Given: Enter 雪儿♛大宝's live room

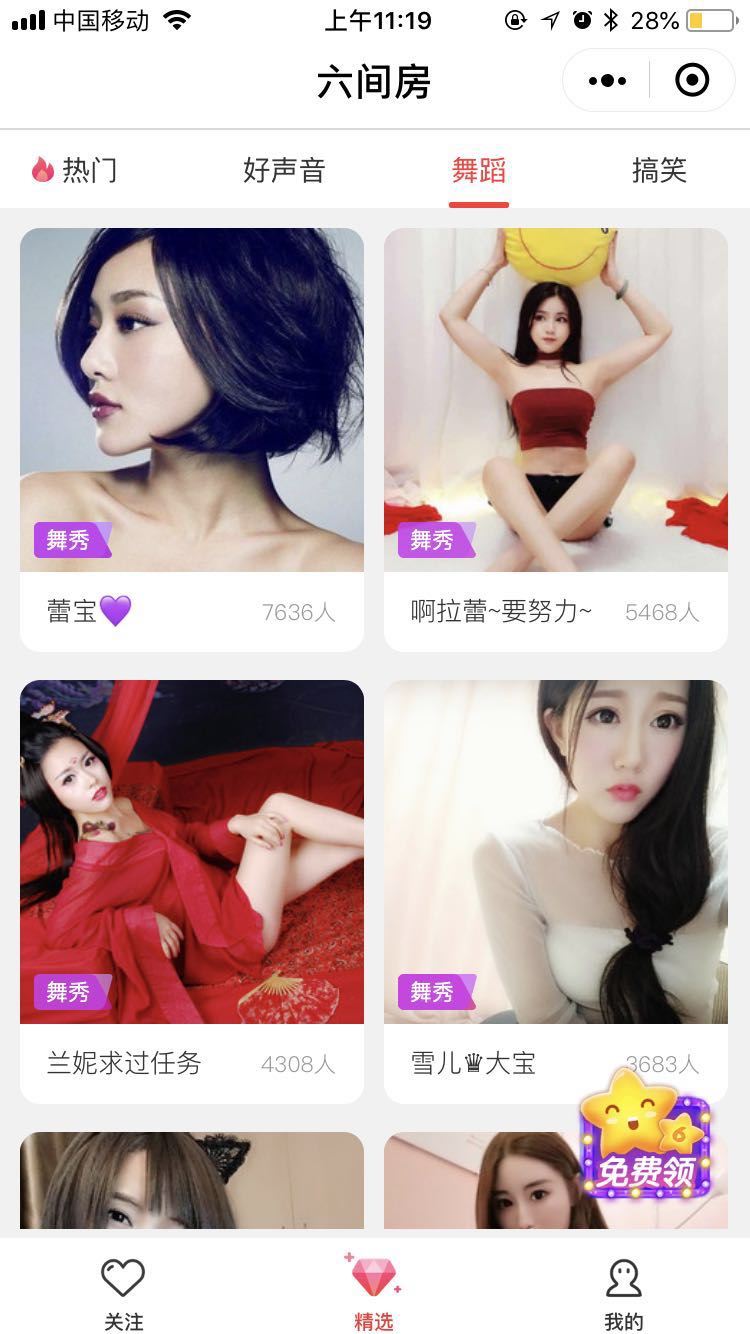Looking at the screenshot, I should [556, 892].
